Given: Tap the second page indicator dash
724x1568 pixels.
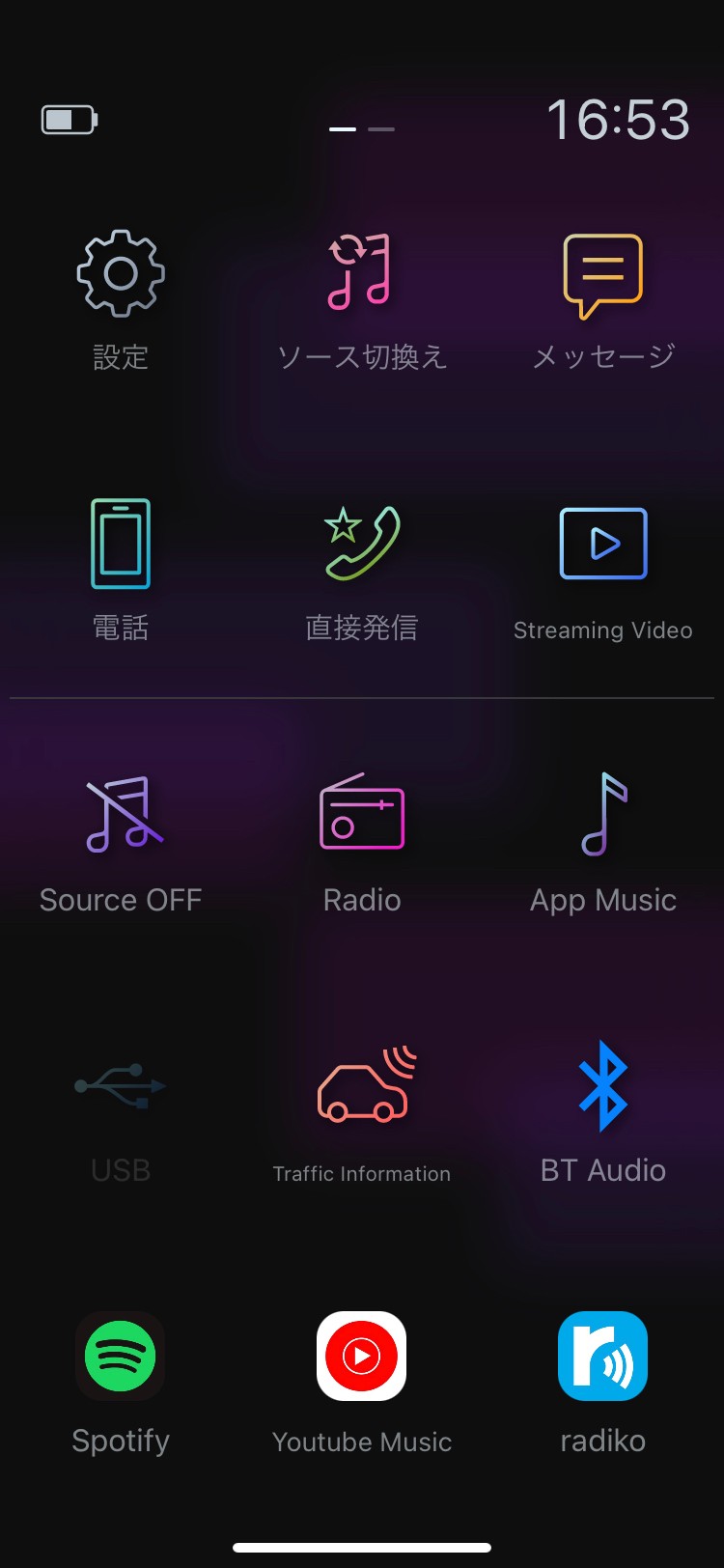Looking at the screenshot, I should click(x=381, y=128).
